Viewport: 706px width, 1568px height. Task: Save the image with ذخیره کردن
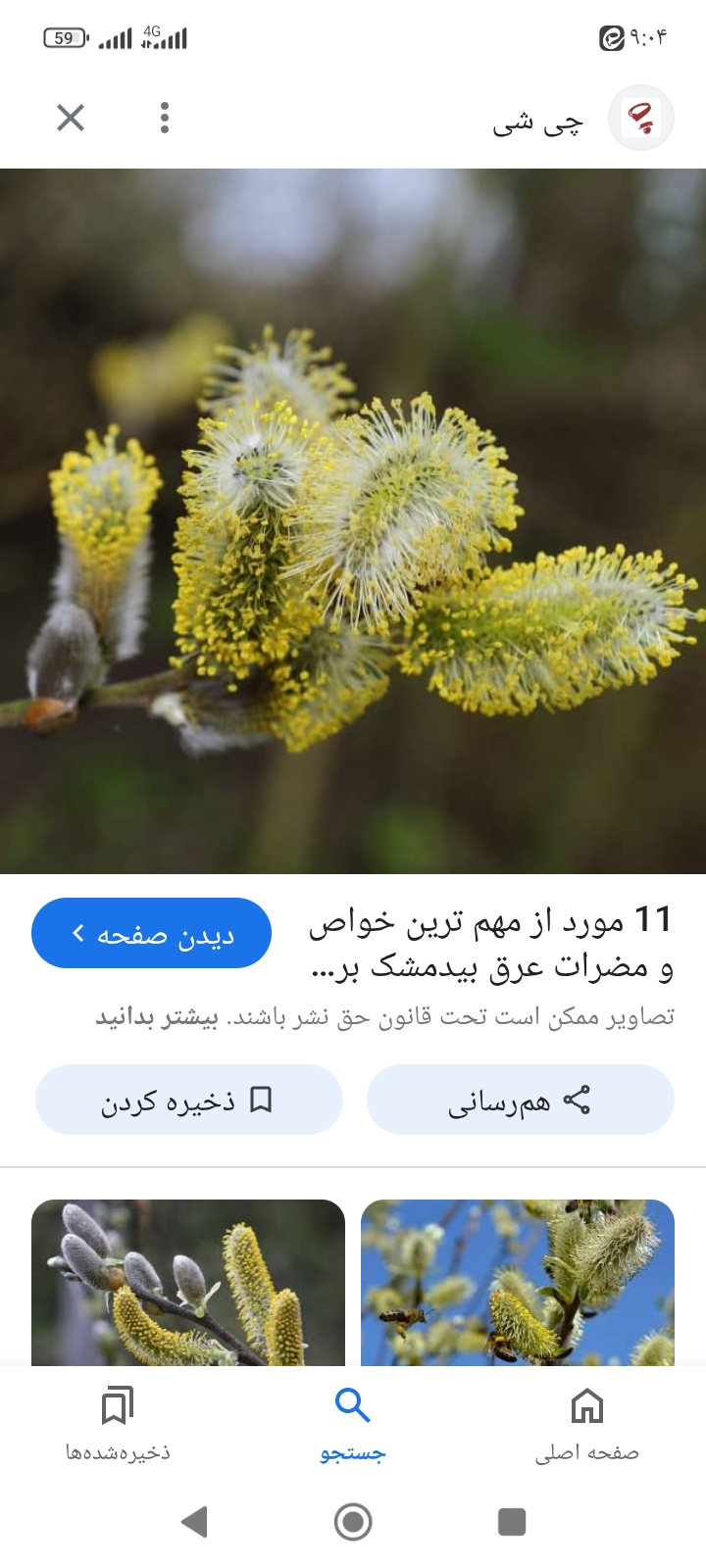(x=188, y=1101)
